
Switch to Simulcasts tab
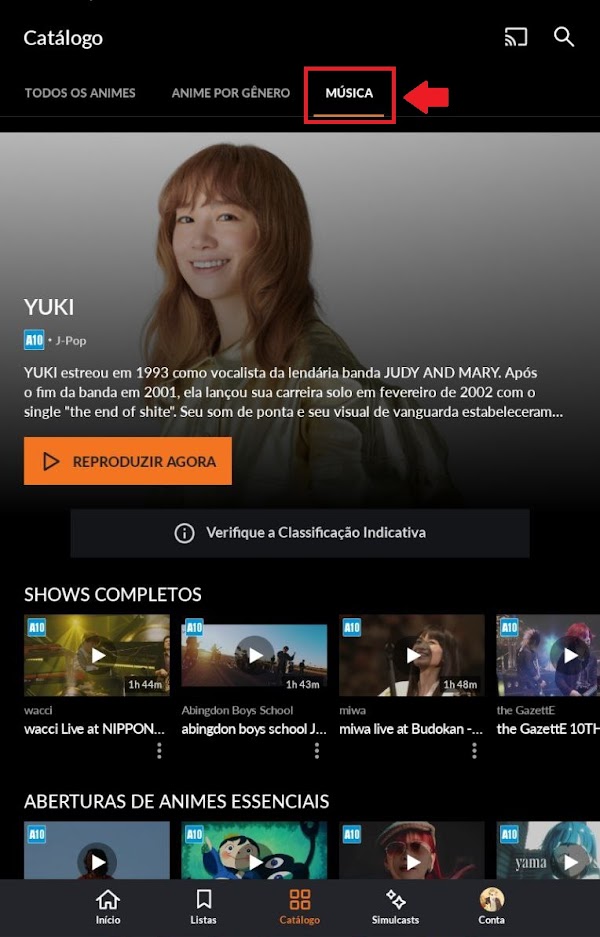pyautogui.click(x=395, y=906)
